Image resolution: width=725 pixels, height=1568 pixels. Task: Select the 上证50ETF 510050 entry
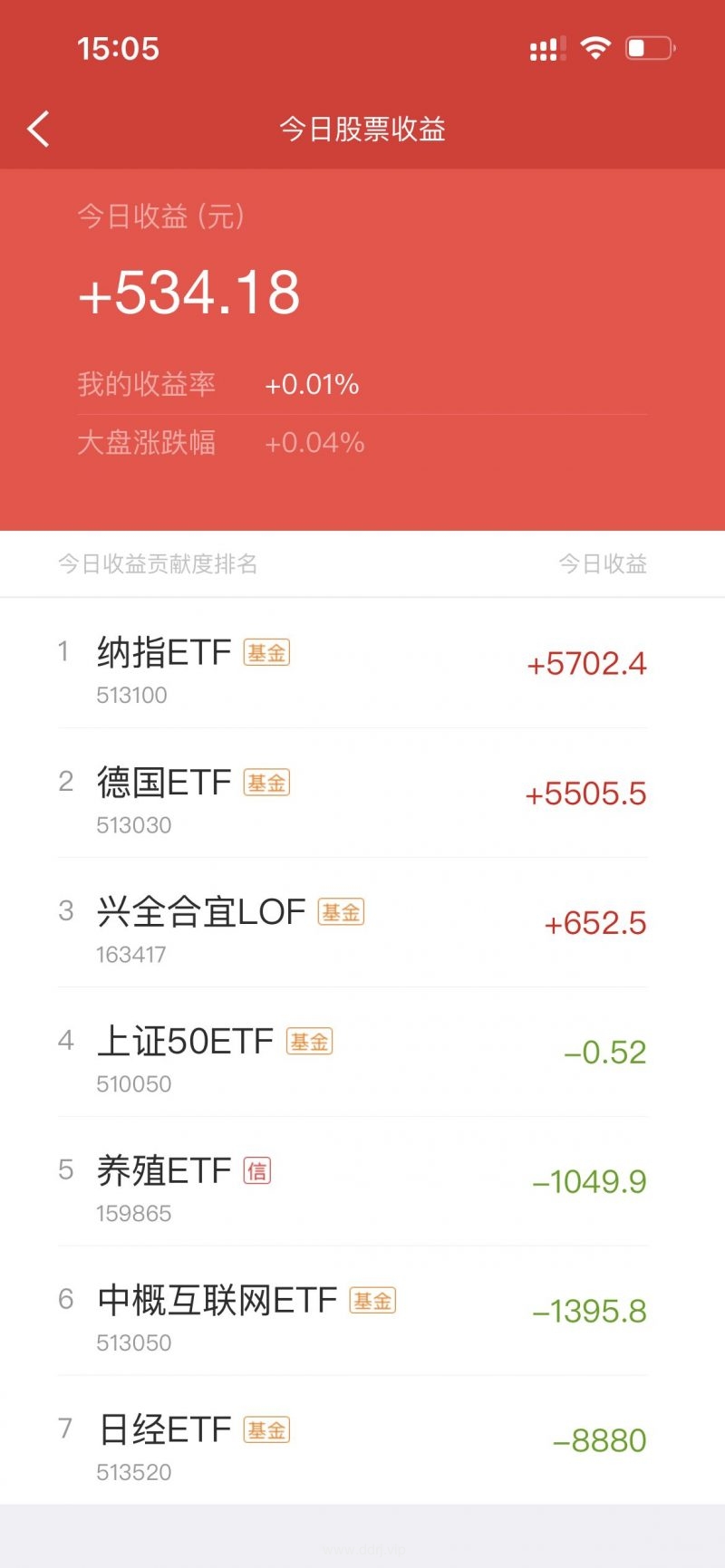(362, 1052)
